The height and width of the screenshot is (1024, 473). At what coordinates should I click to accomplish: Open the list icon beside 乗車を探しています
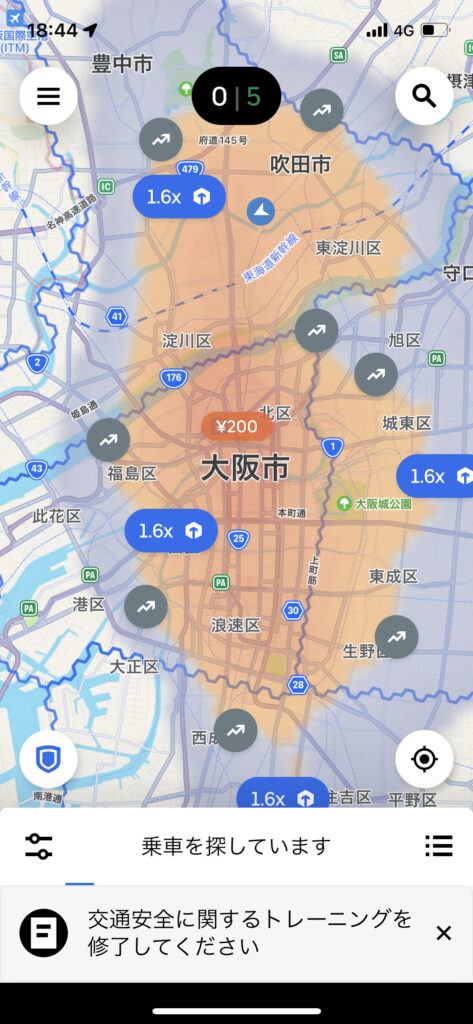click(x=439, y=846)
